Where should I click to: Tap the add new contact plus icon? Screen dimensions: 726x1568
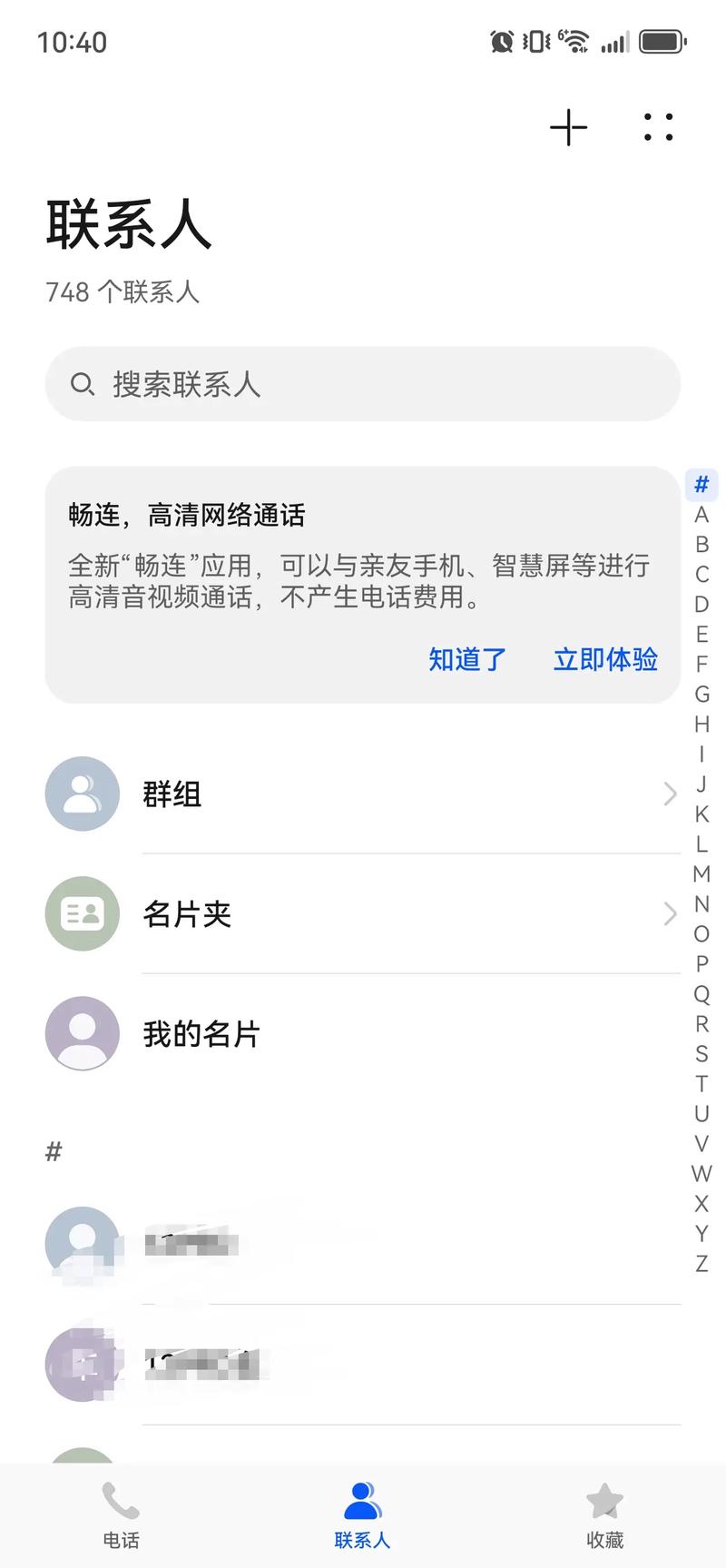click(x=568, y=127)
